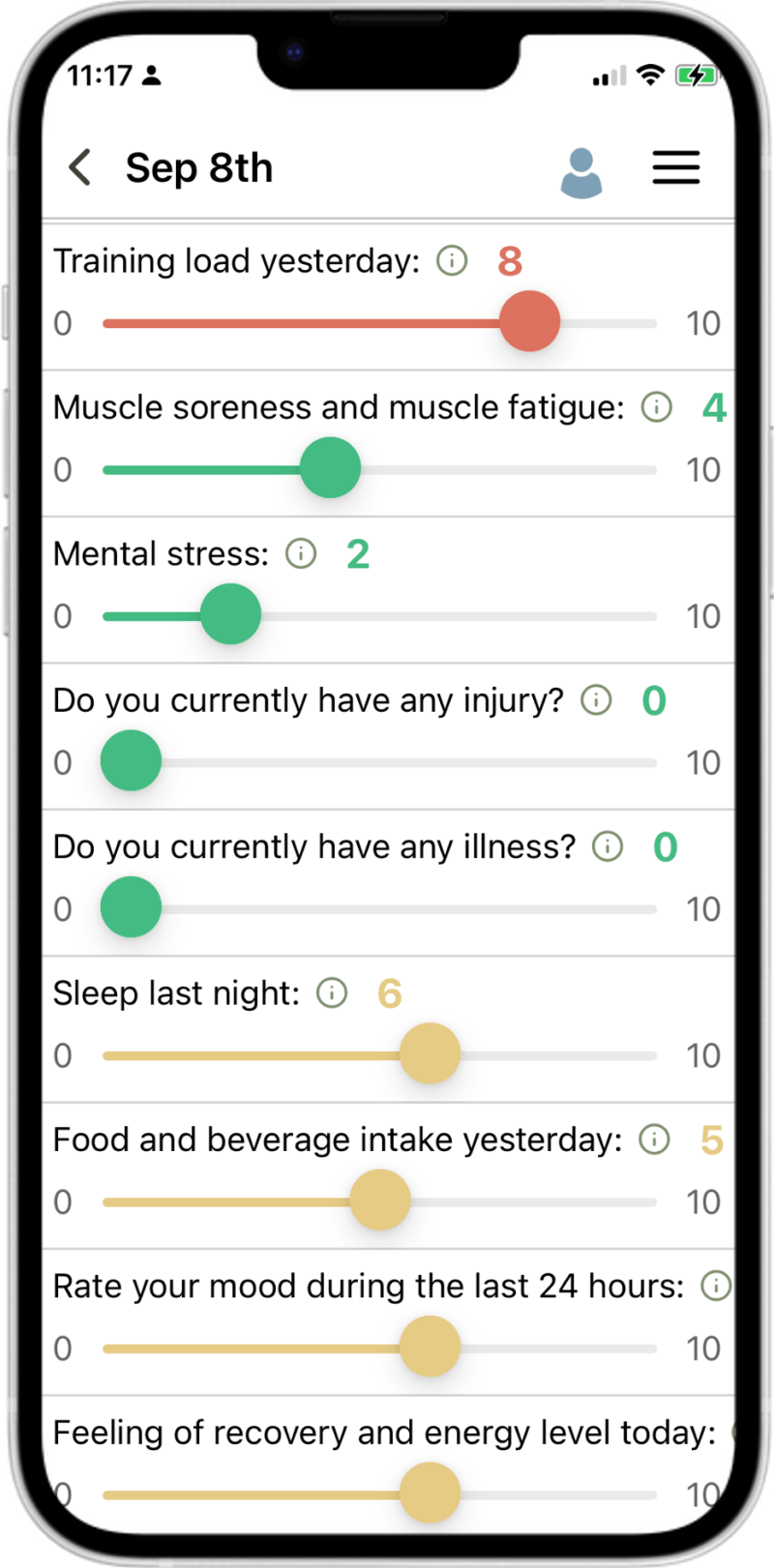This screenshot has width=774, height=1568.
Task: Show info for Sleep last night
Action: 332,992
